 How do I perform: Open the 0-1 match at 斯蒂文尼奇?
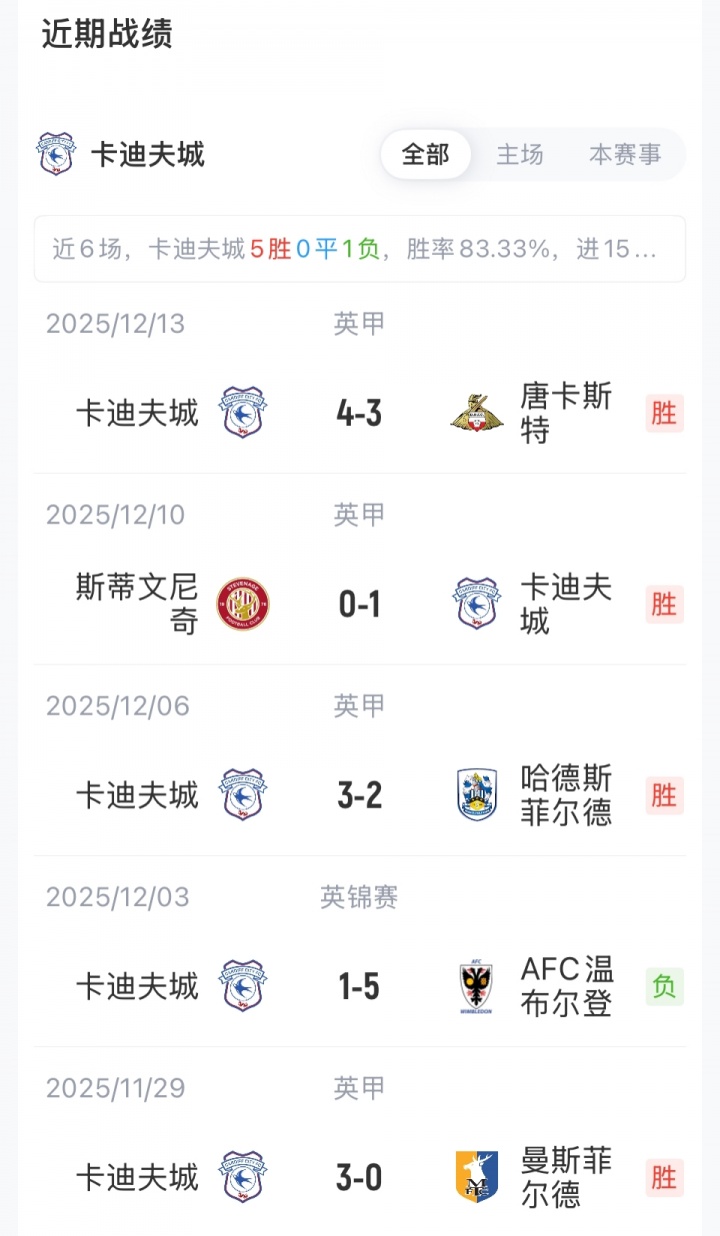click(360, 604)
